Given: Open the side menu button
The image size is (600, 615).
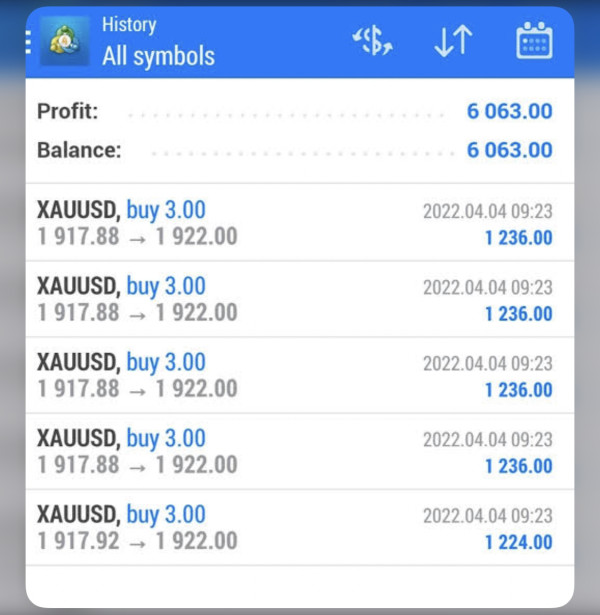Looking at the screenshot, I should (28, 41).
